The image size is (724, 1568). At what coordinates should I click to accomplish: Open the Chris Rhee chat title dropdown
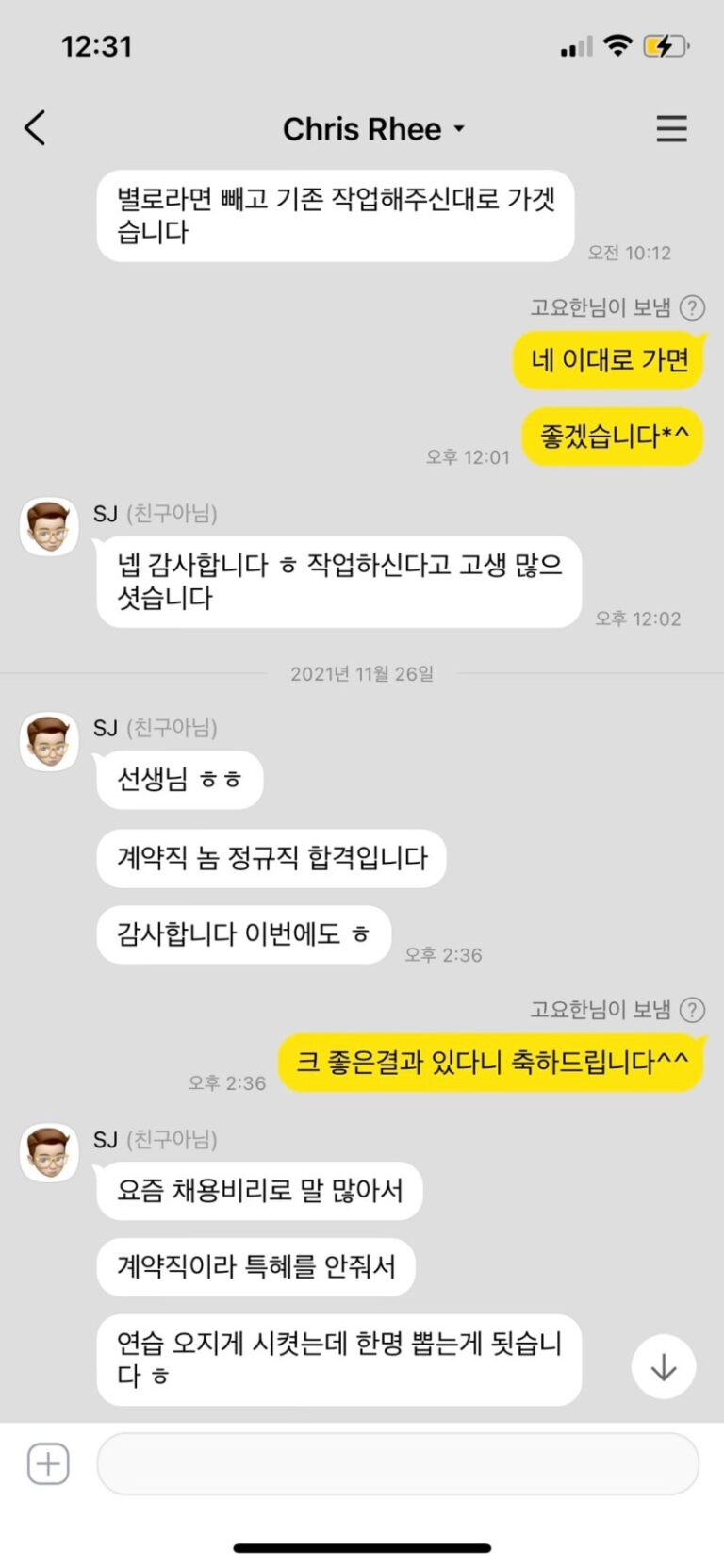pos(373,129)
